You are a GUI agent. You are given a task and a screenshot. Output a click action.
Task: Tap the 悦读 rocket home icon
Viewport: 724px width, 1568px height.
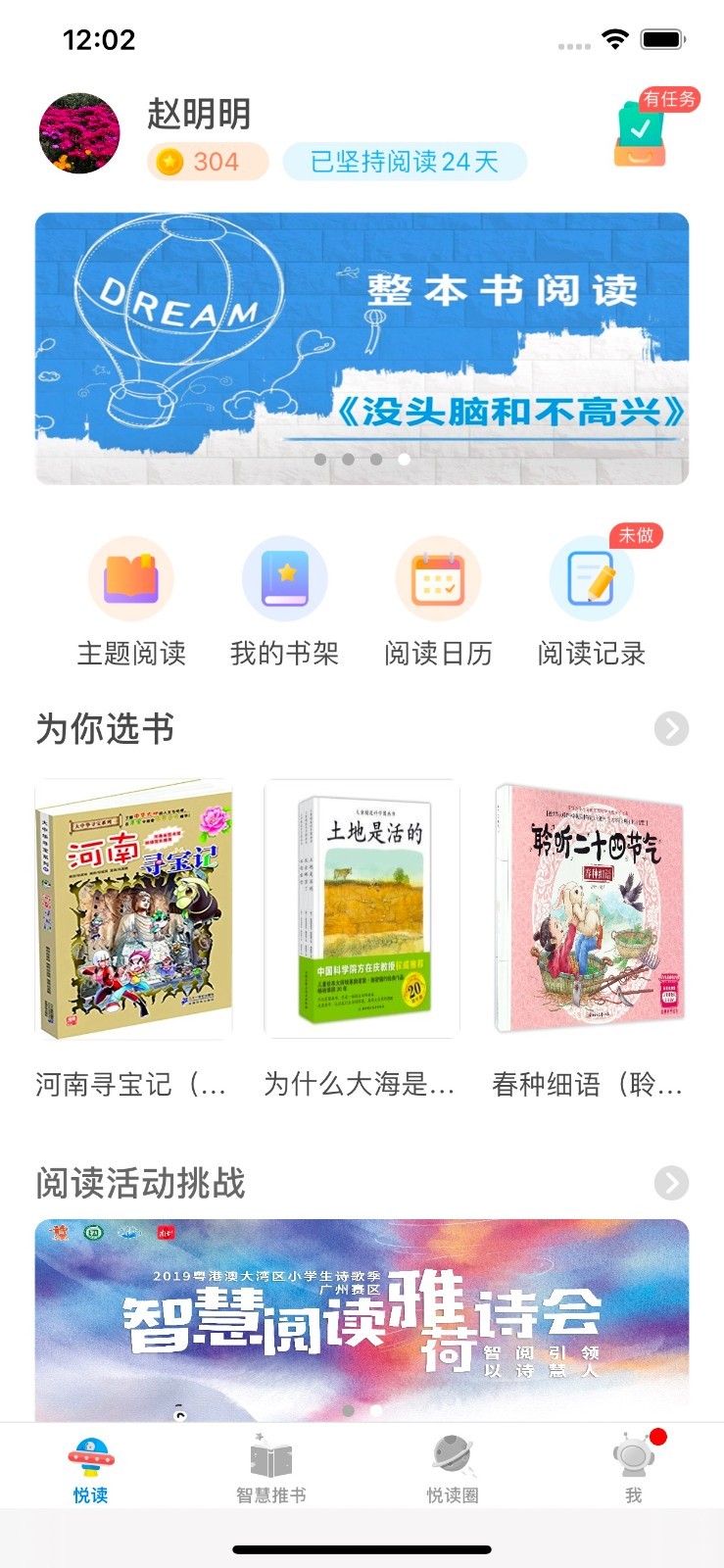tap(90, 1457)
